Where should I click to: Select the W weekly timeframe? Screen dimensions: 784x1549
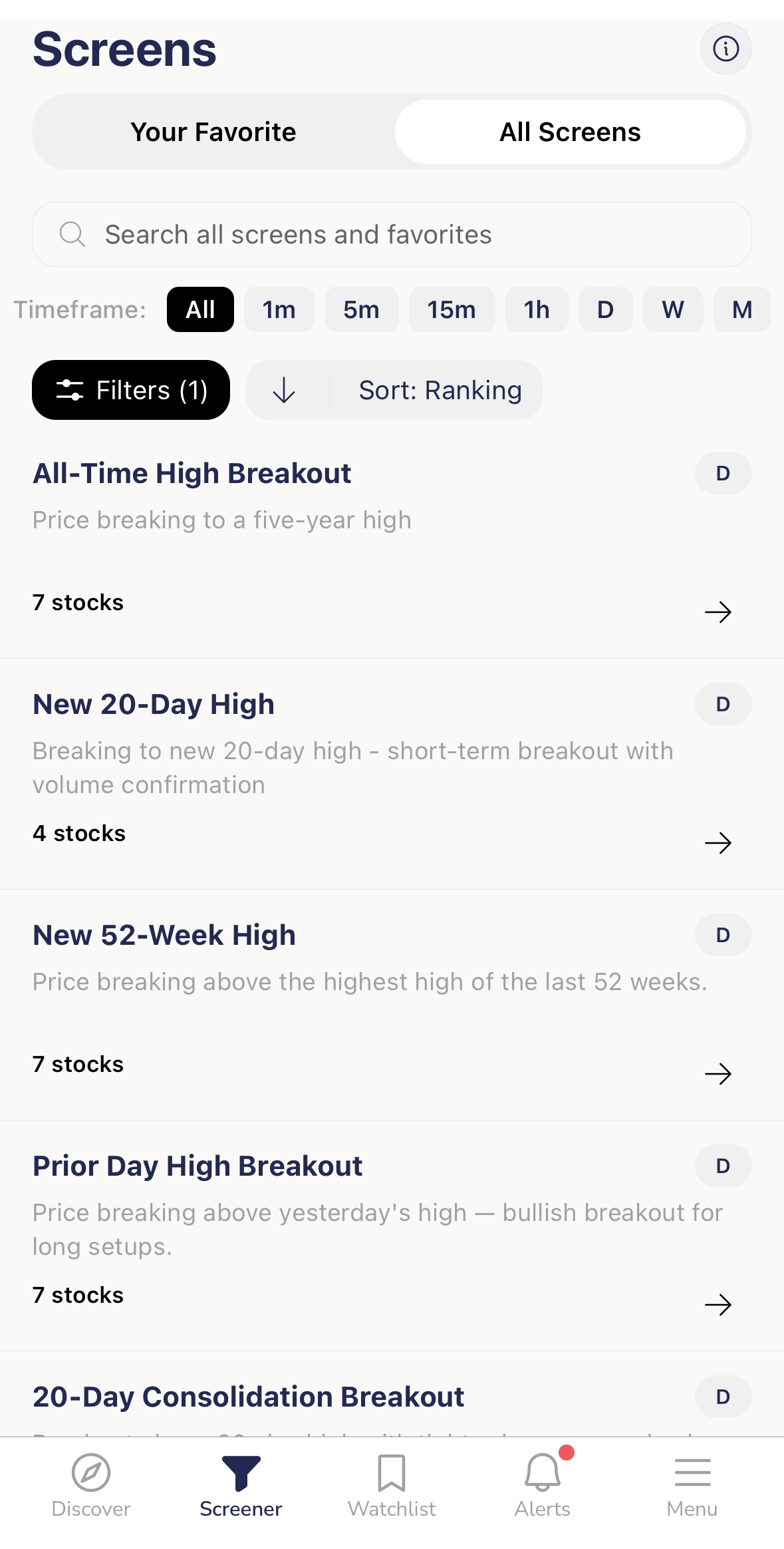(x=672, y=309)
